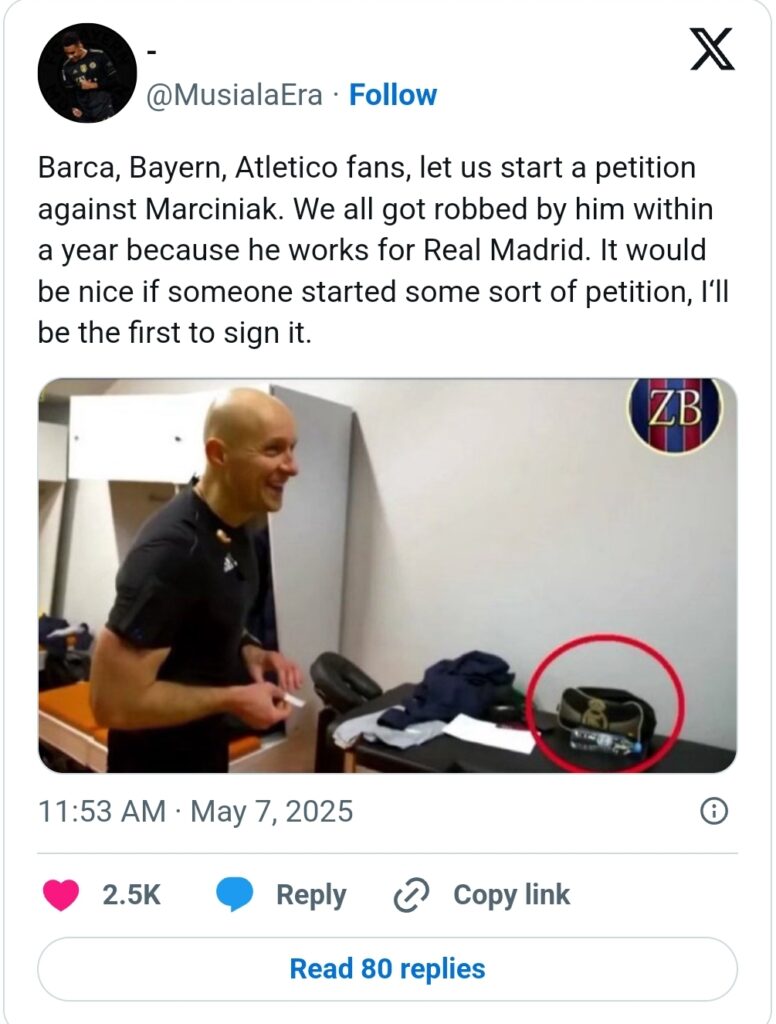Open the tweet timestamp May 7, 2025
Viewport: 776px width, 1024px height.
point(195,810)
